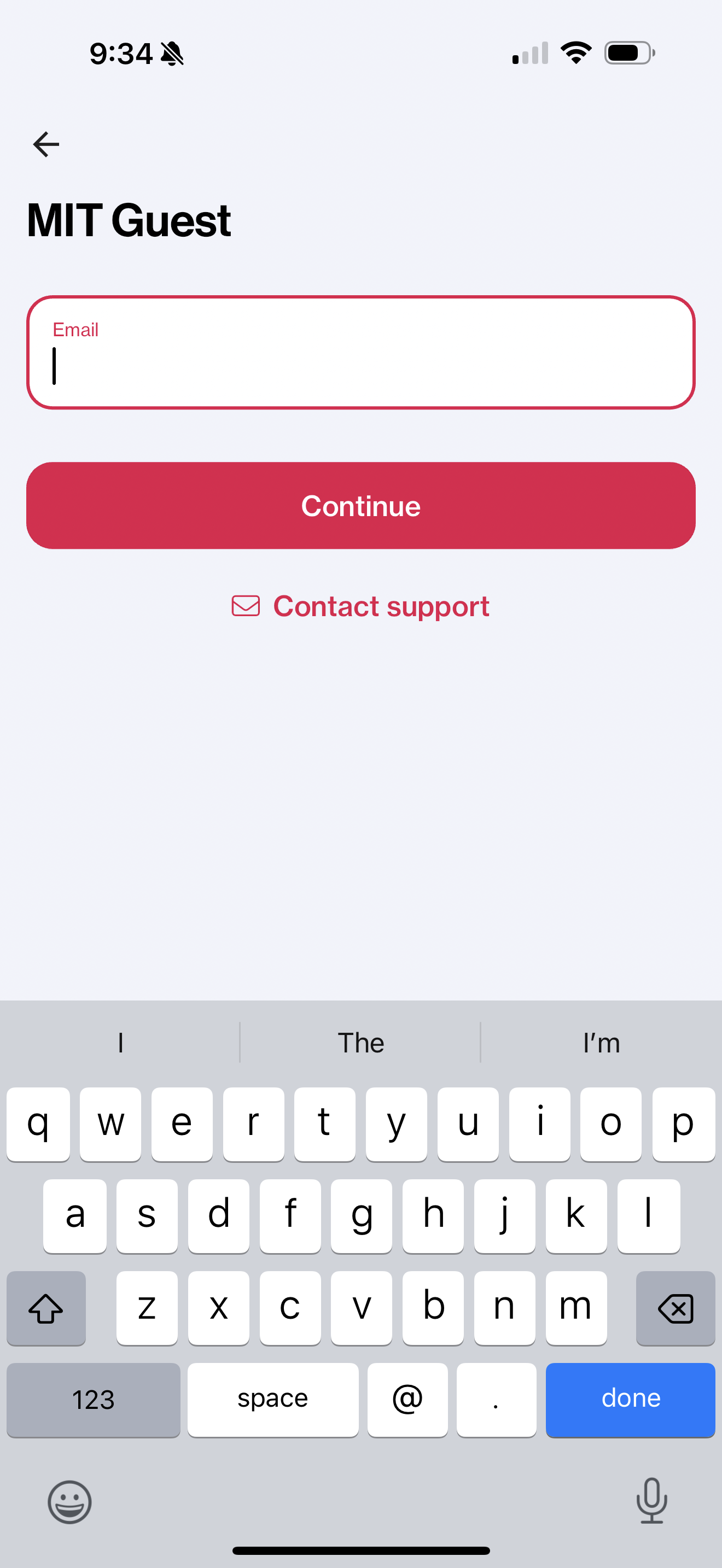Viewport: 722px width, 1568px height.
Task: Enable the shift key
Action: [x=46, y=1307]
